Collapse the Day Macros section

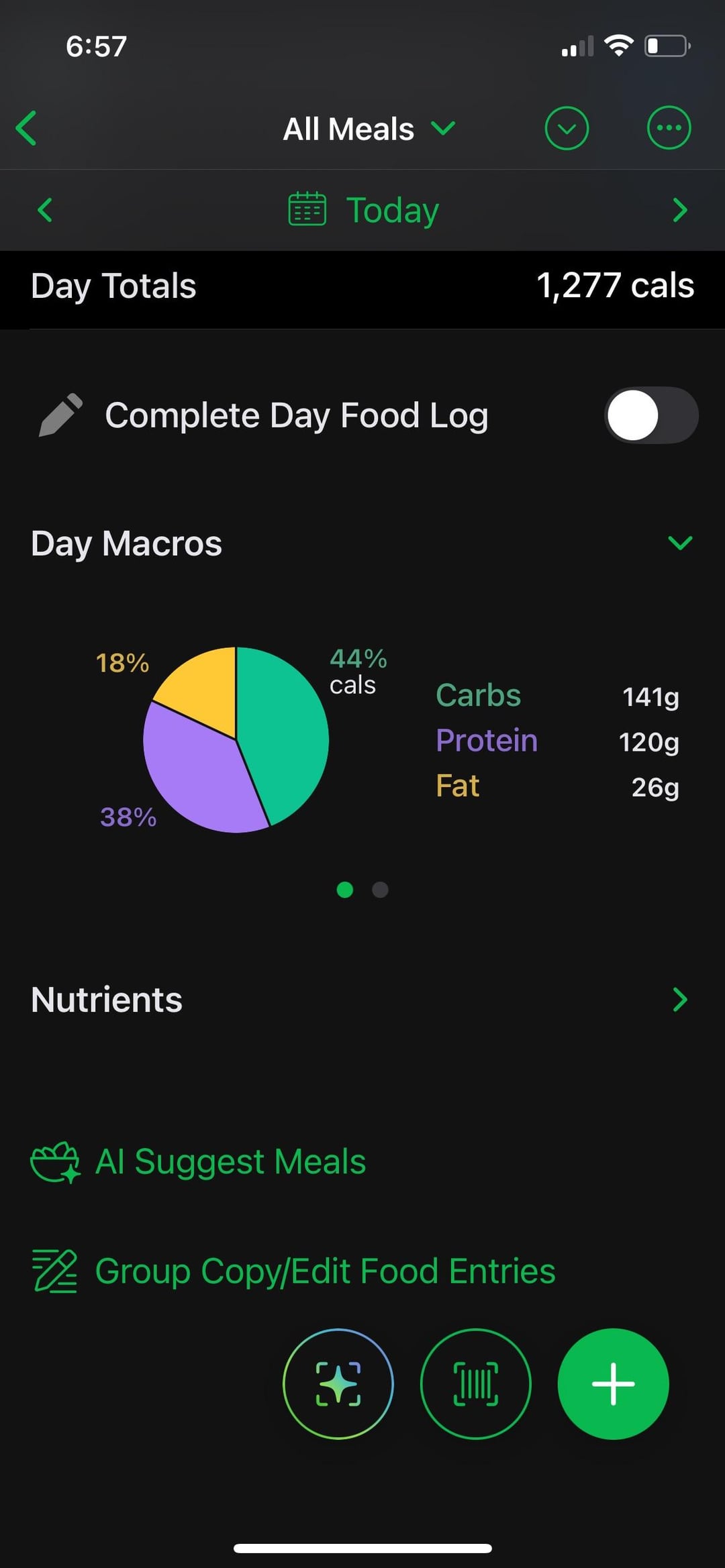(679, 543)
